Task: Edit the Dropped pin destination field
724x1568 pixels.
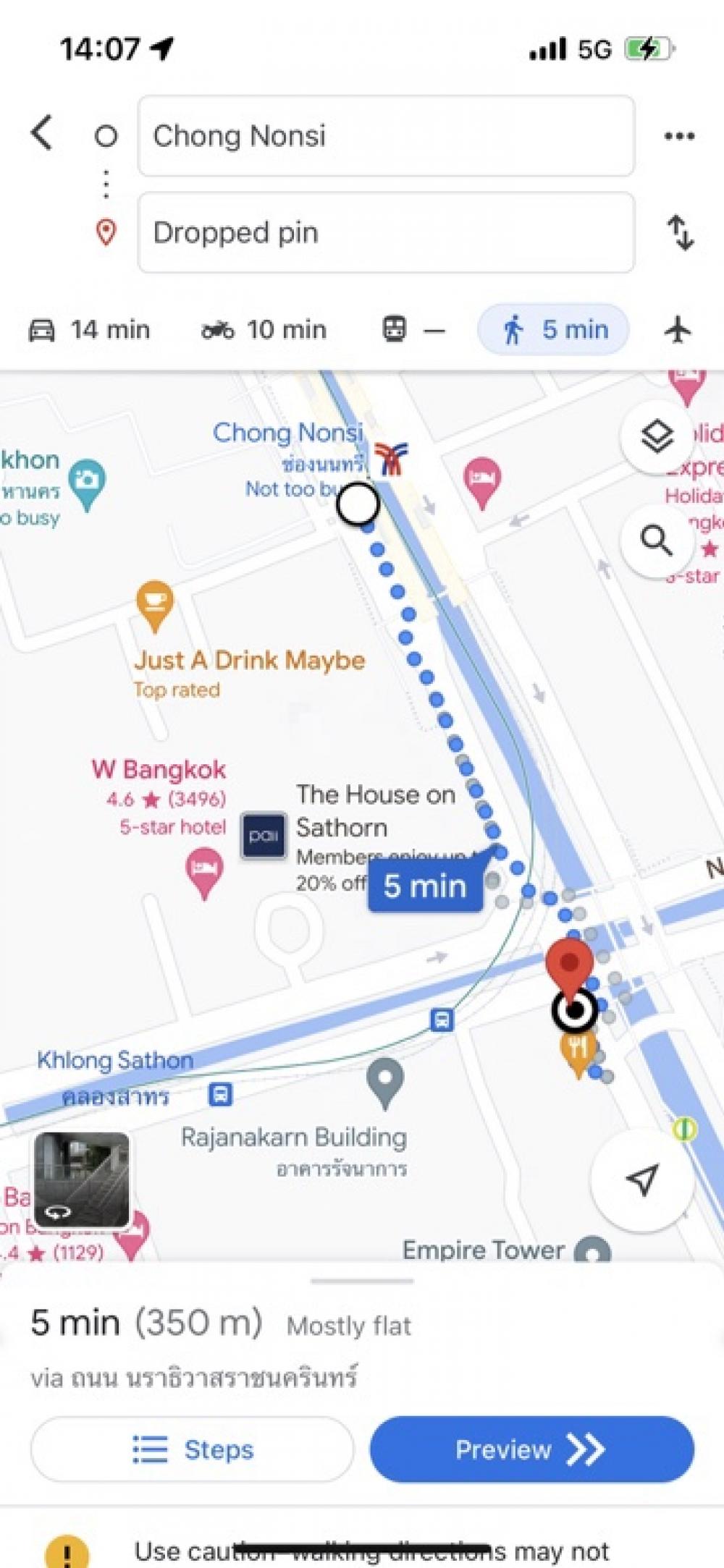Action: 386,232
